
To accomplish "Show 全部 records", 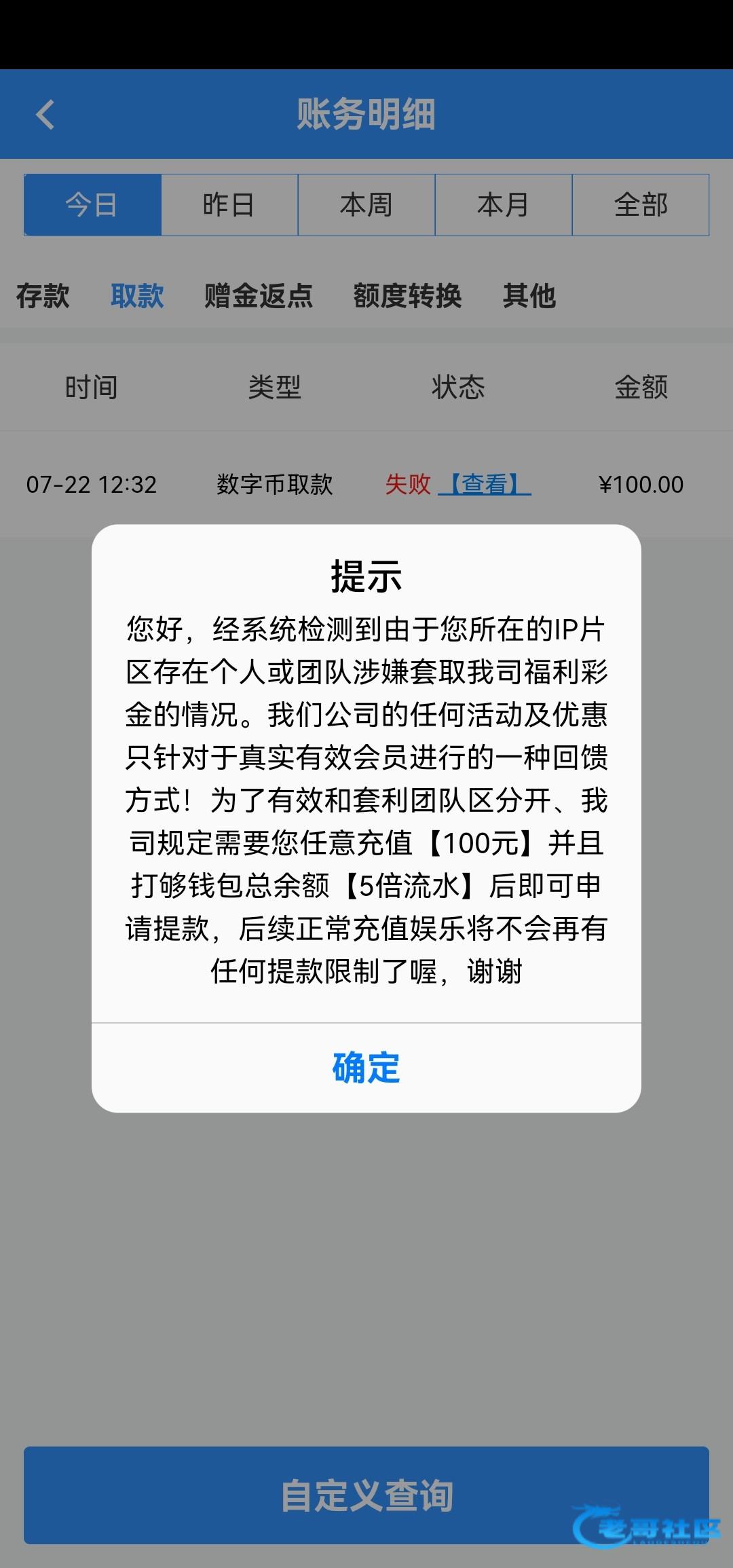I will pyautogui.click(x=641, y=205).
